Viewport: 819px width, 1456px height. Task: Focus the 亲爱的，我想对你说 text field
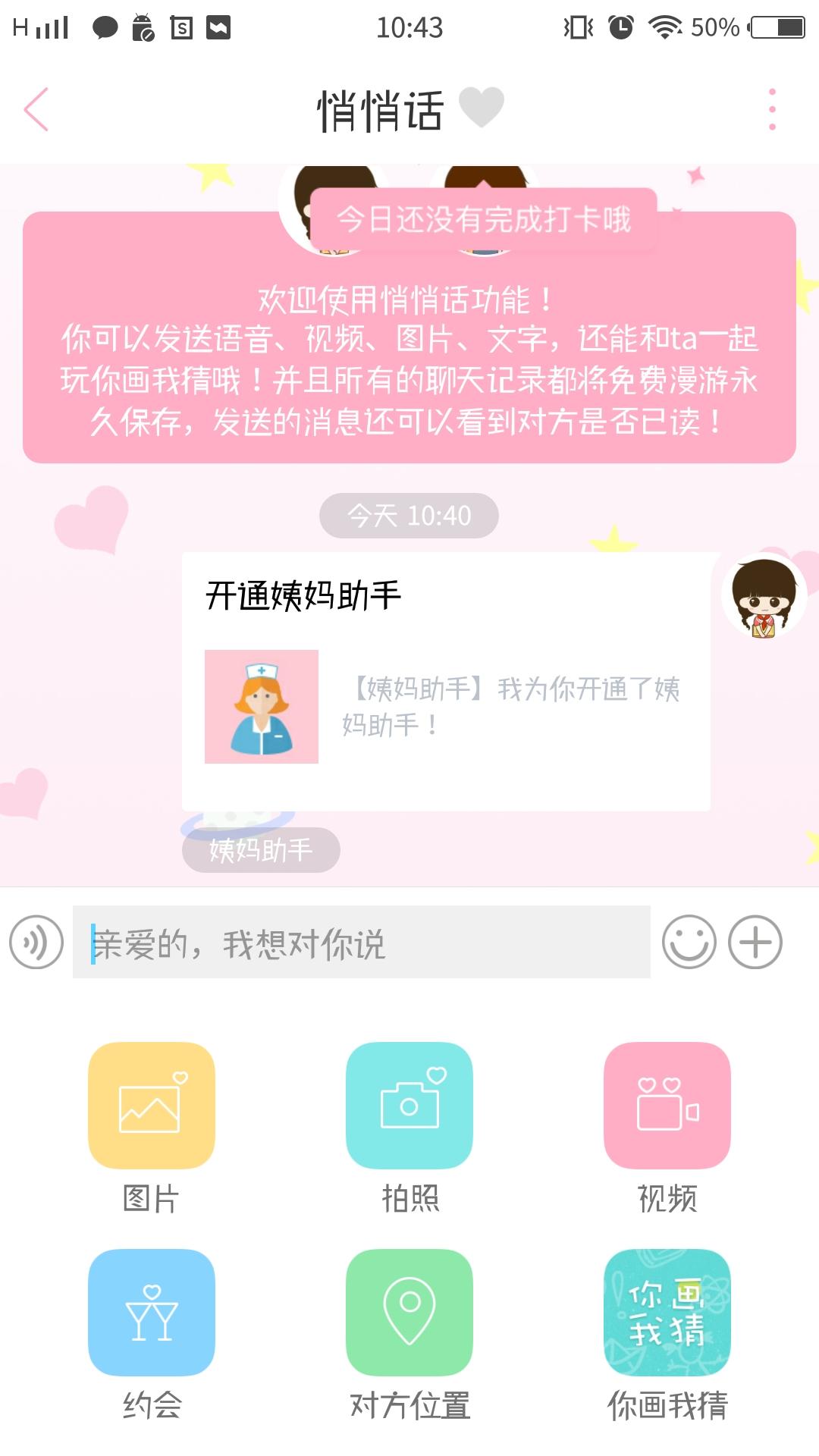pos(361,942)
